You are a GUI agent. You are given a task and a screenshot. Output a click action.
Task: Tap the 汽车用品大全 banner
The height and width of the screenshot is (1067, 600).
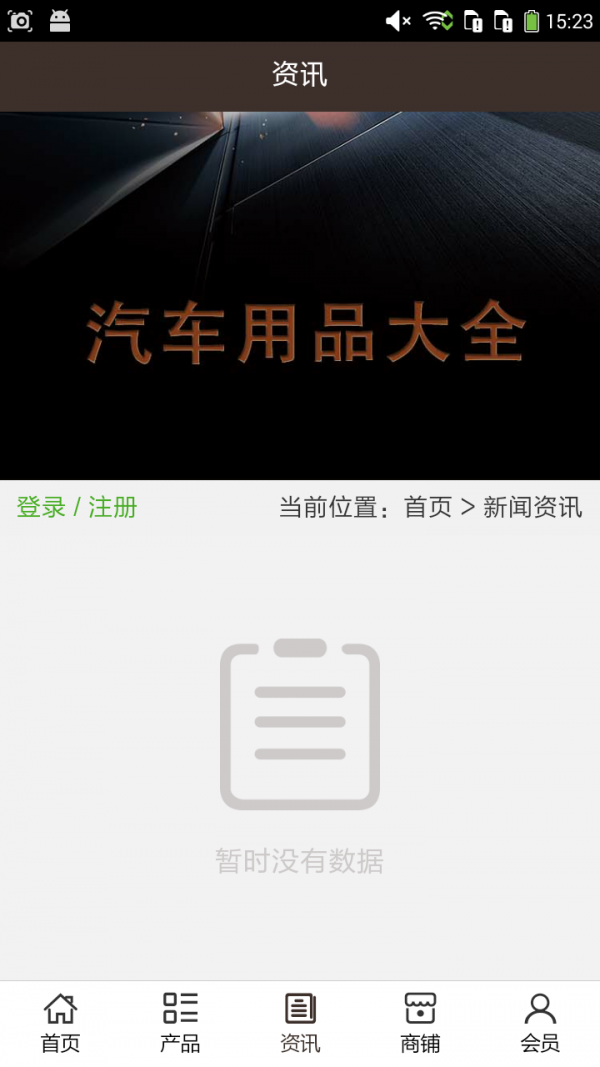point(300,296)
